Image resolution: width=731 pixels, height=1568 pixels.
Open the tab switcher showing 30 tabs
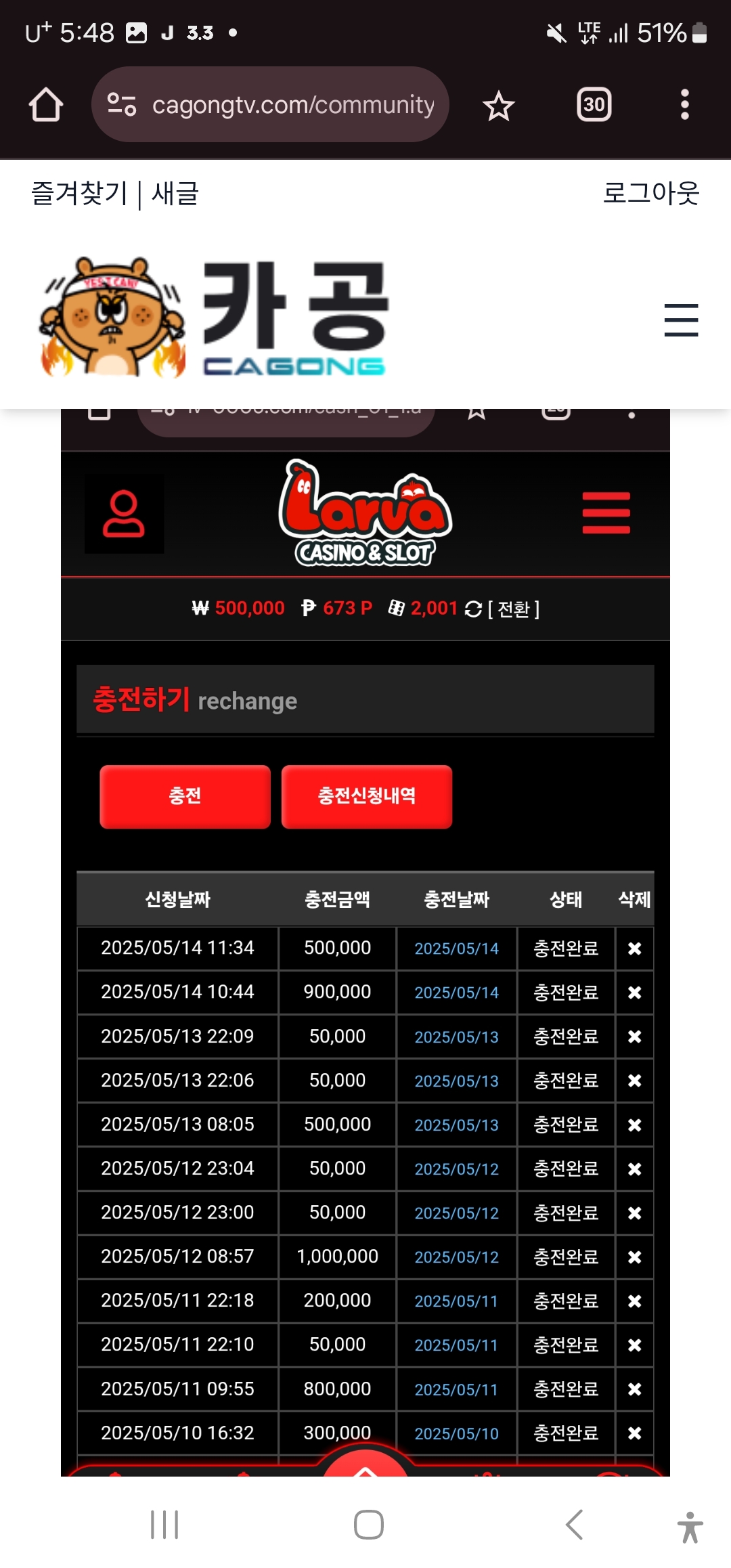coord(594,105)
